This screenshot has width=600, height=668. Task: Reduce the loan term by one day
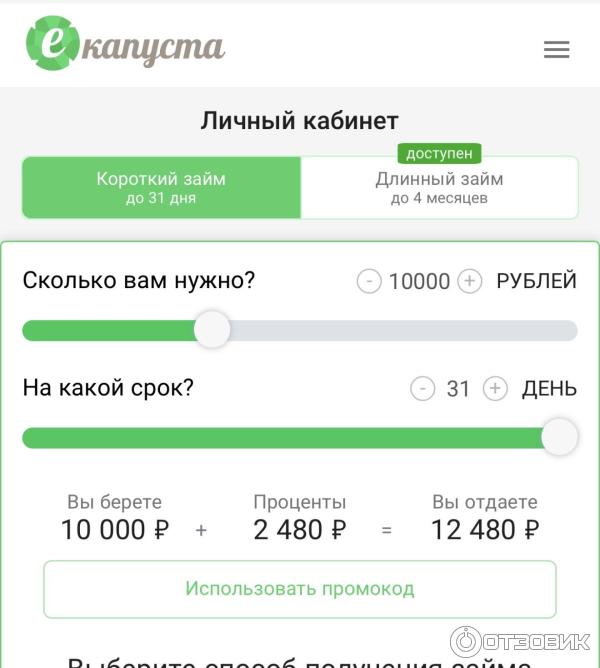click(x=423, y=388)
